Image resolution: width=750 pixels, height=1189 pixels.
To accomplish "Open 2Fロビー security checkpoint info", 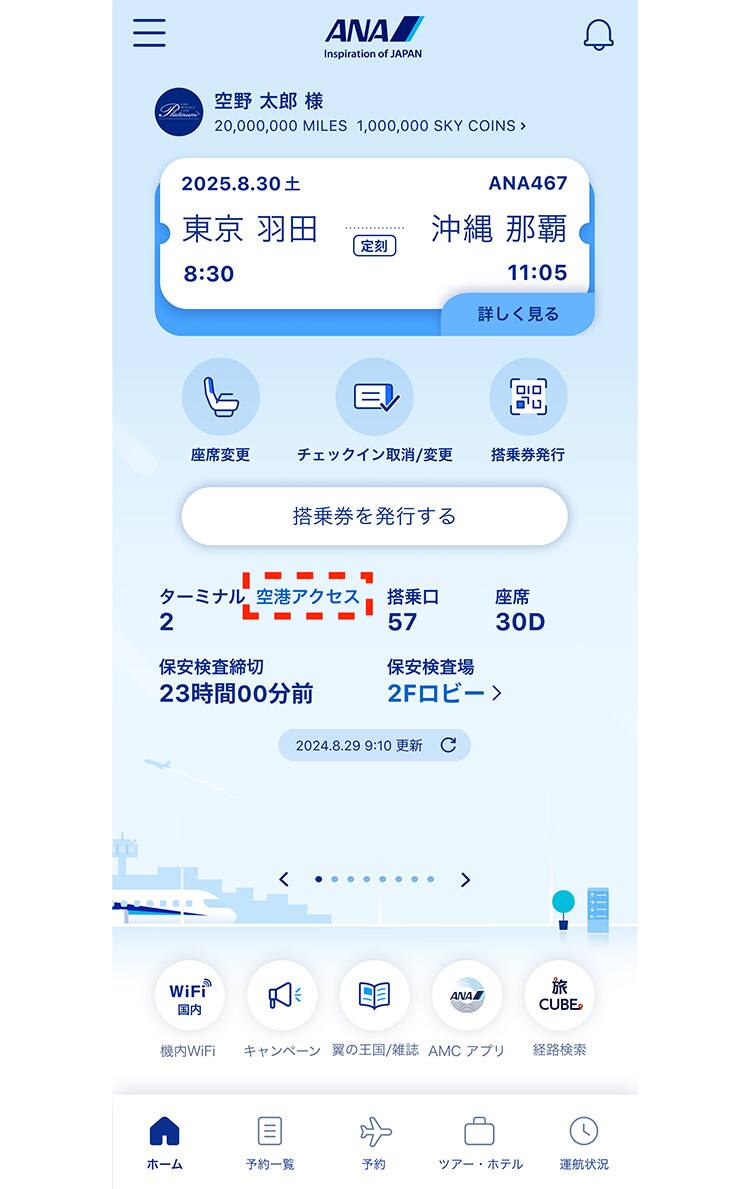I will (x=444, y=692).
